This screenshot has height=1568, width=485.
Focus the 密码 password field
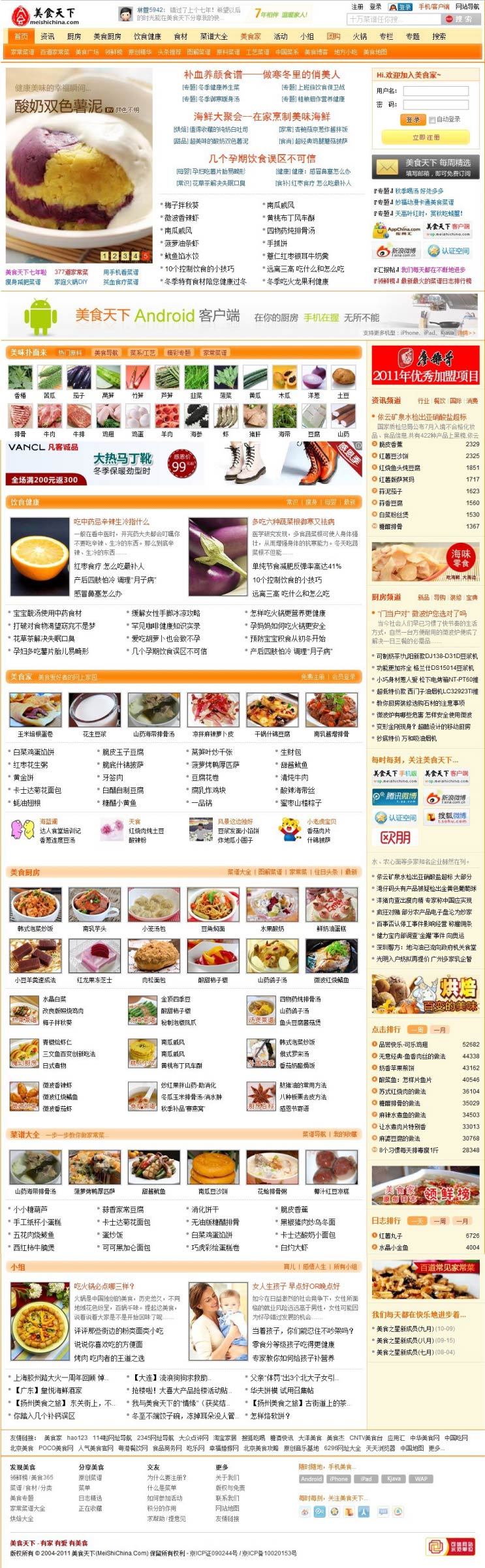tap(435, 104)
